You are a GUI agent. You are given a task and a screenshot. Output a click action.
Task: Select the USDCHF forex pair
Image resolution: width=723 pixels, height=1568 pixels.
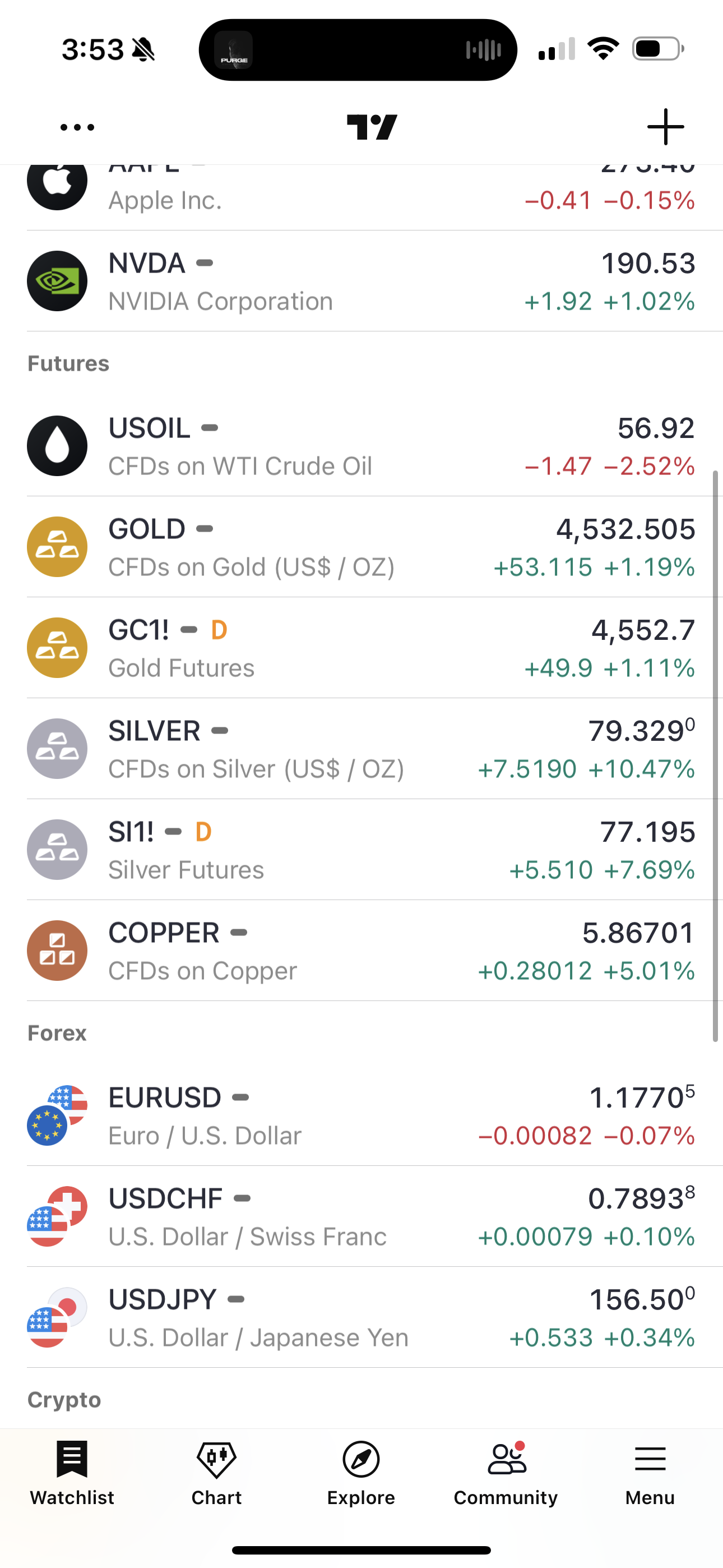(361, 1217)
